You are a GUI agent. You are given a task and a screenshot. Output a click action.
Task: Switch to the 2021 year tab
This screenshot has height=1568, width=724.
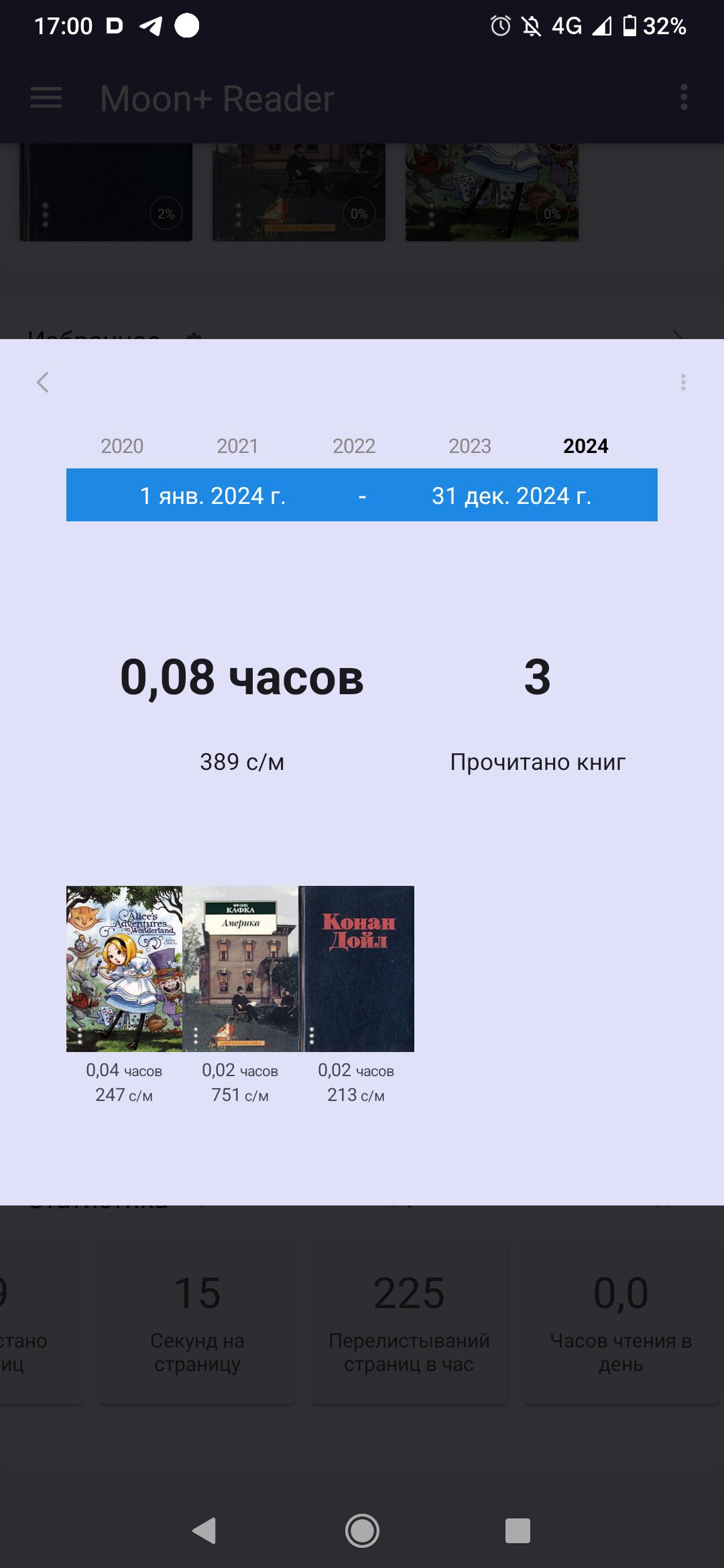[x=237, y=446]
